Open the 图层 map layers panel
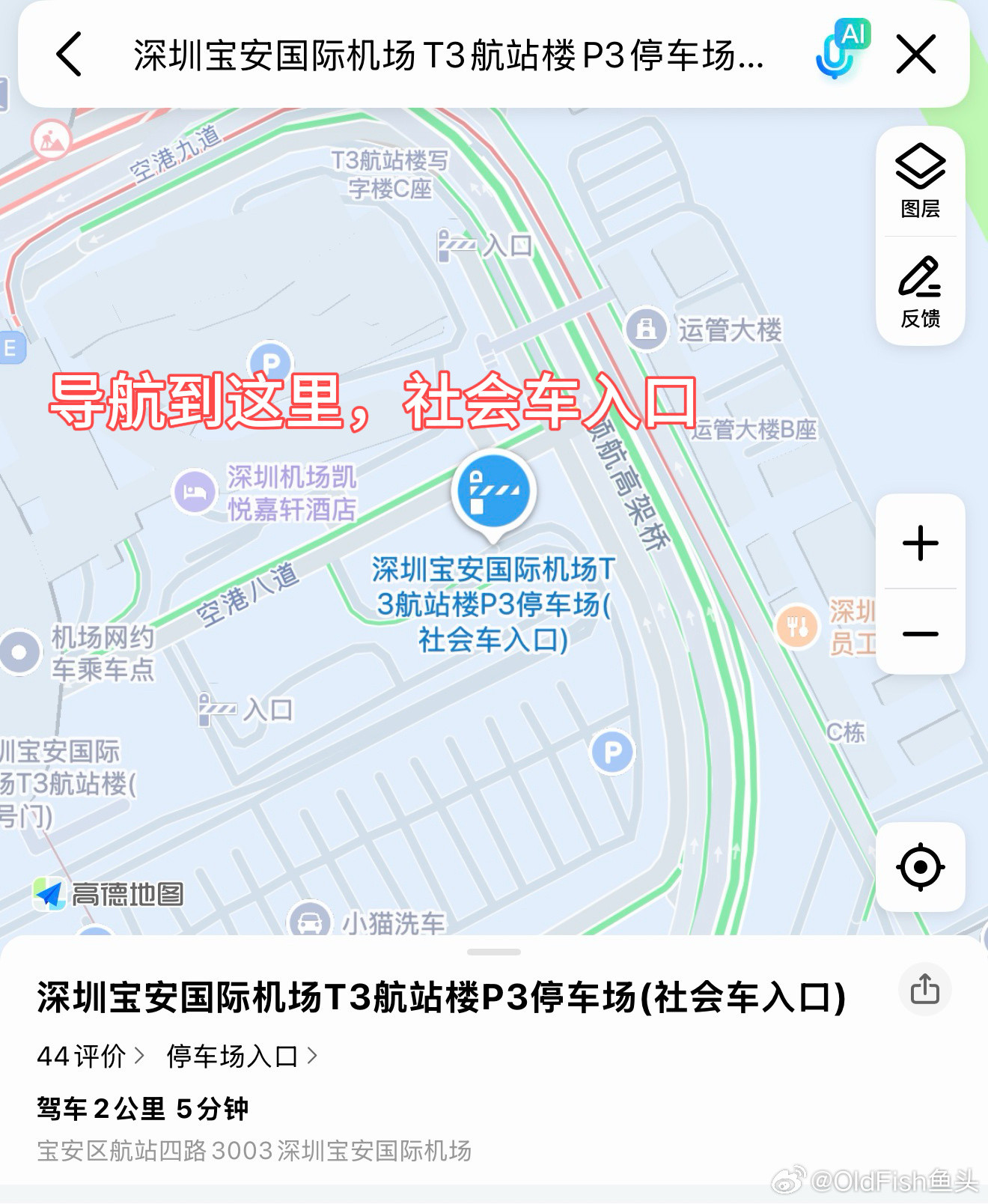 pos(921,183)
